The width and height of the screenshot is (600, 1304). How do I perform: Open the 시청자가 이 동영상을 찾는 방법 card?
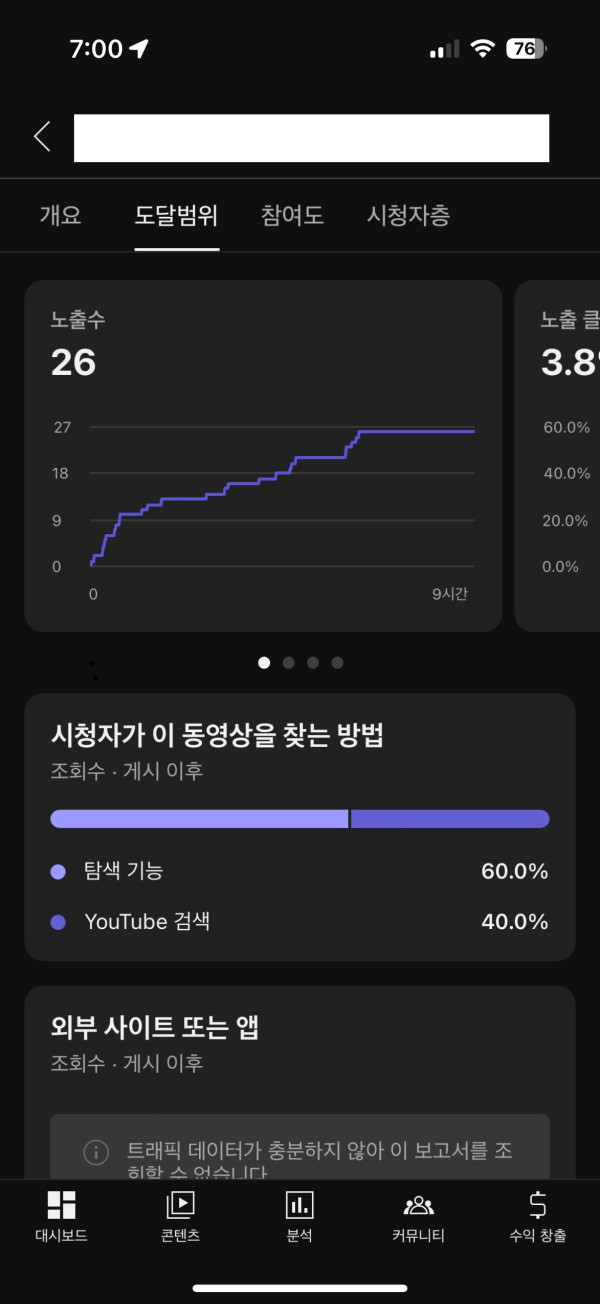tap(299, 826)
